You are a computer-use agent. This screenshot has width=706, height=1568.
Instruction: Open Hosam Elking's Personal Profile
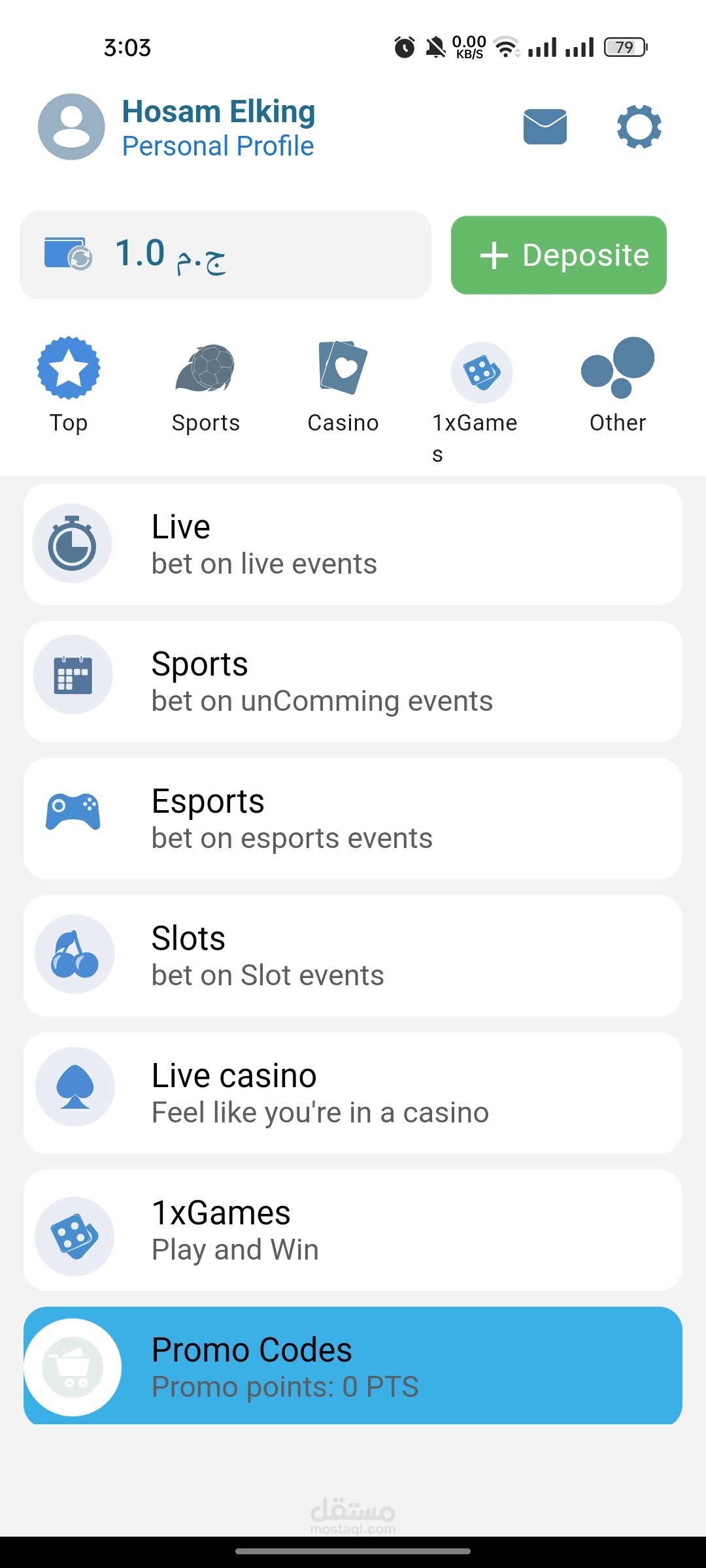pos(218,128)
